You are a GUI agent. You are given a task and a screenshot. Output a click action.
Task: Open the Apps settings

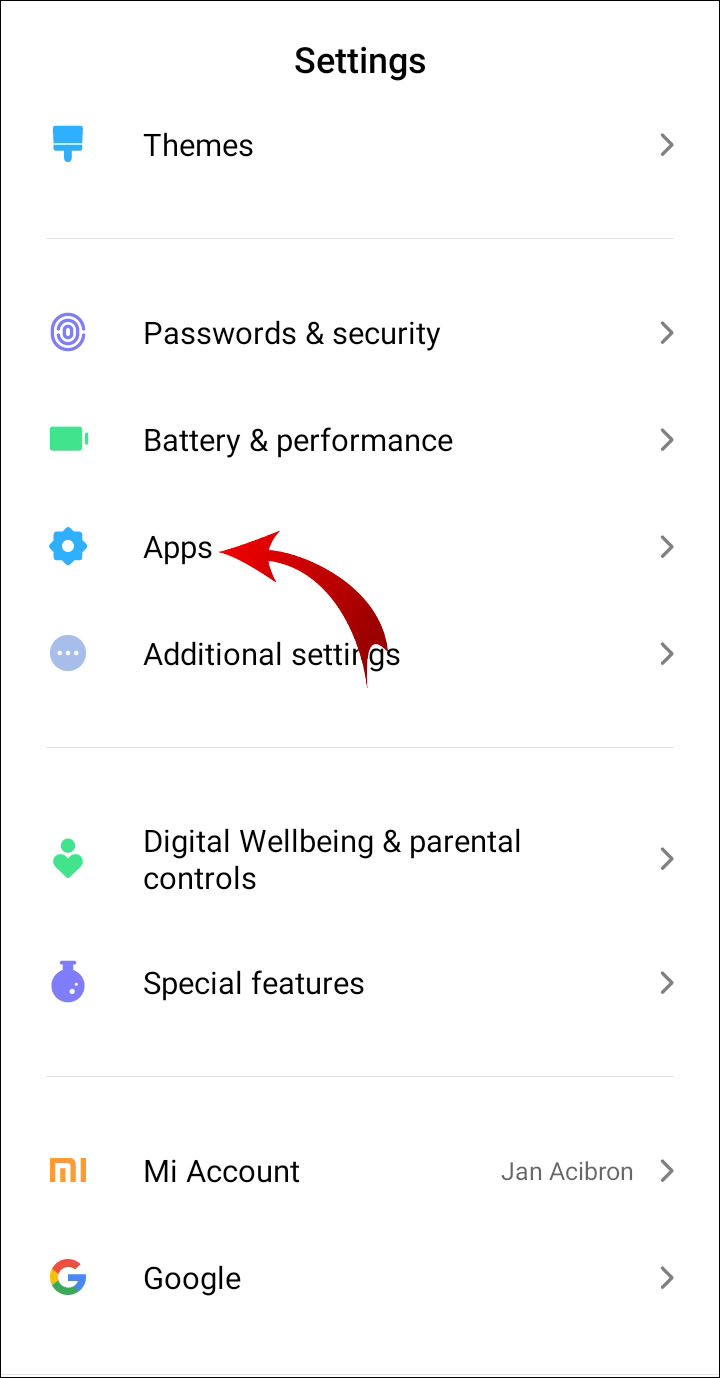[x=178, y=548]
